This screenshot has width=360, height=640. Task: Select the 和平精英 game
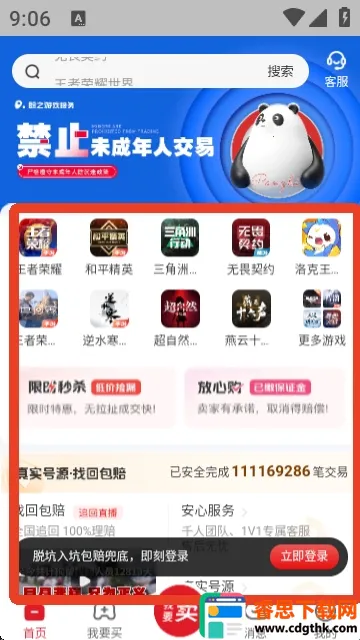109,247
